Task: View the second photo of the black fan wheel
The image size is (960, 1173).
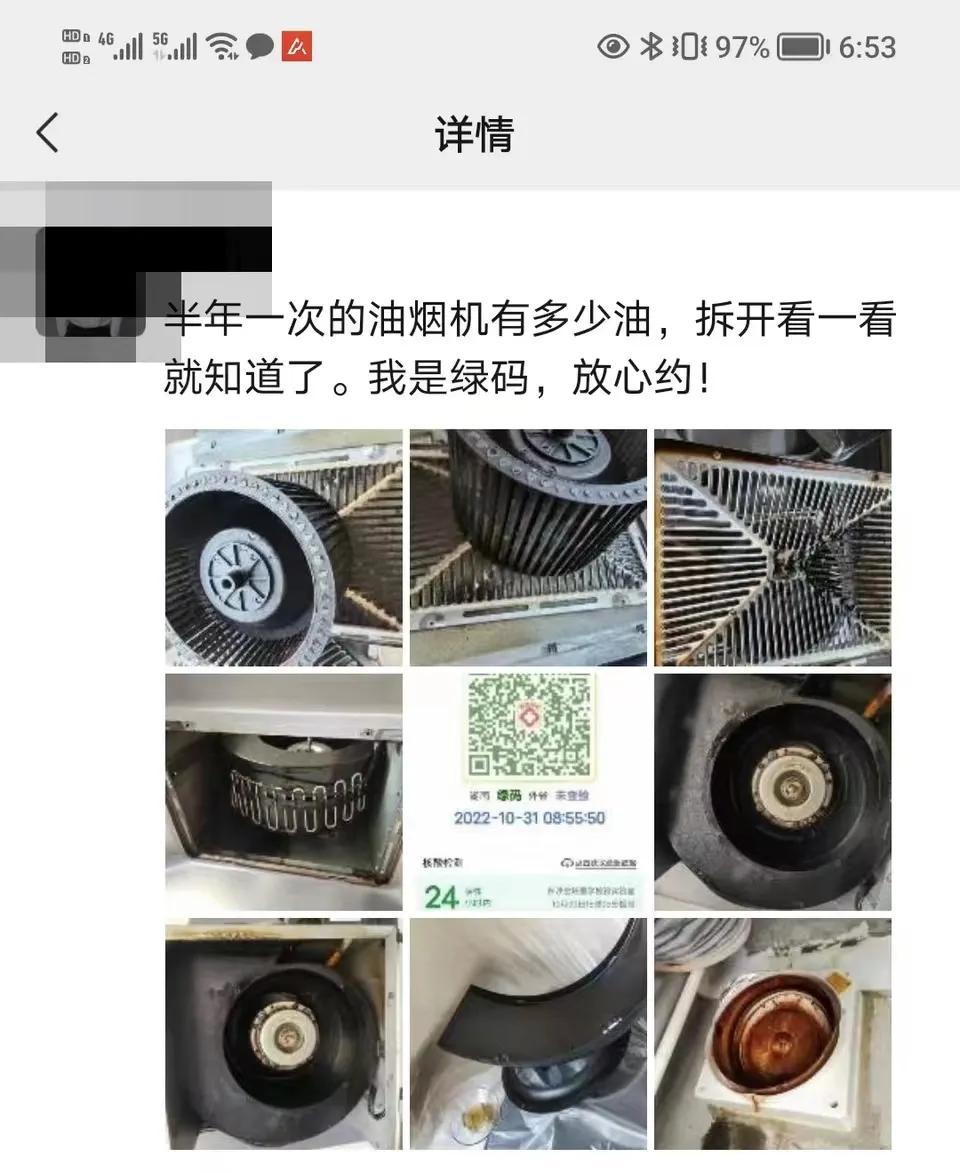Action: click(x=528, y=548)
